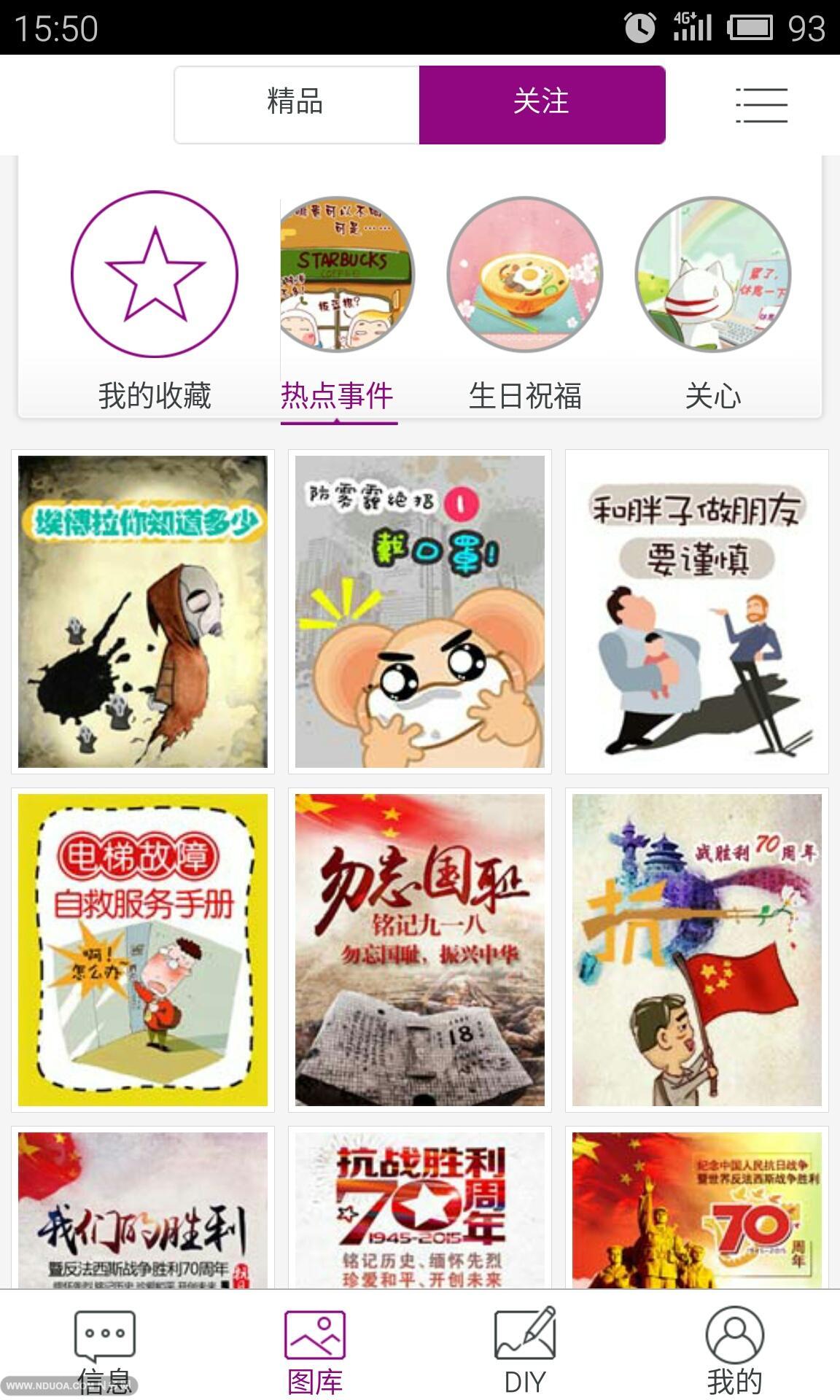This screenshot has height=1400, width=840.
Task: Open the hamburger menu
Action: coord(761,105)
